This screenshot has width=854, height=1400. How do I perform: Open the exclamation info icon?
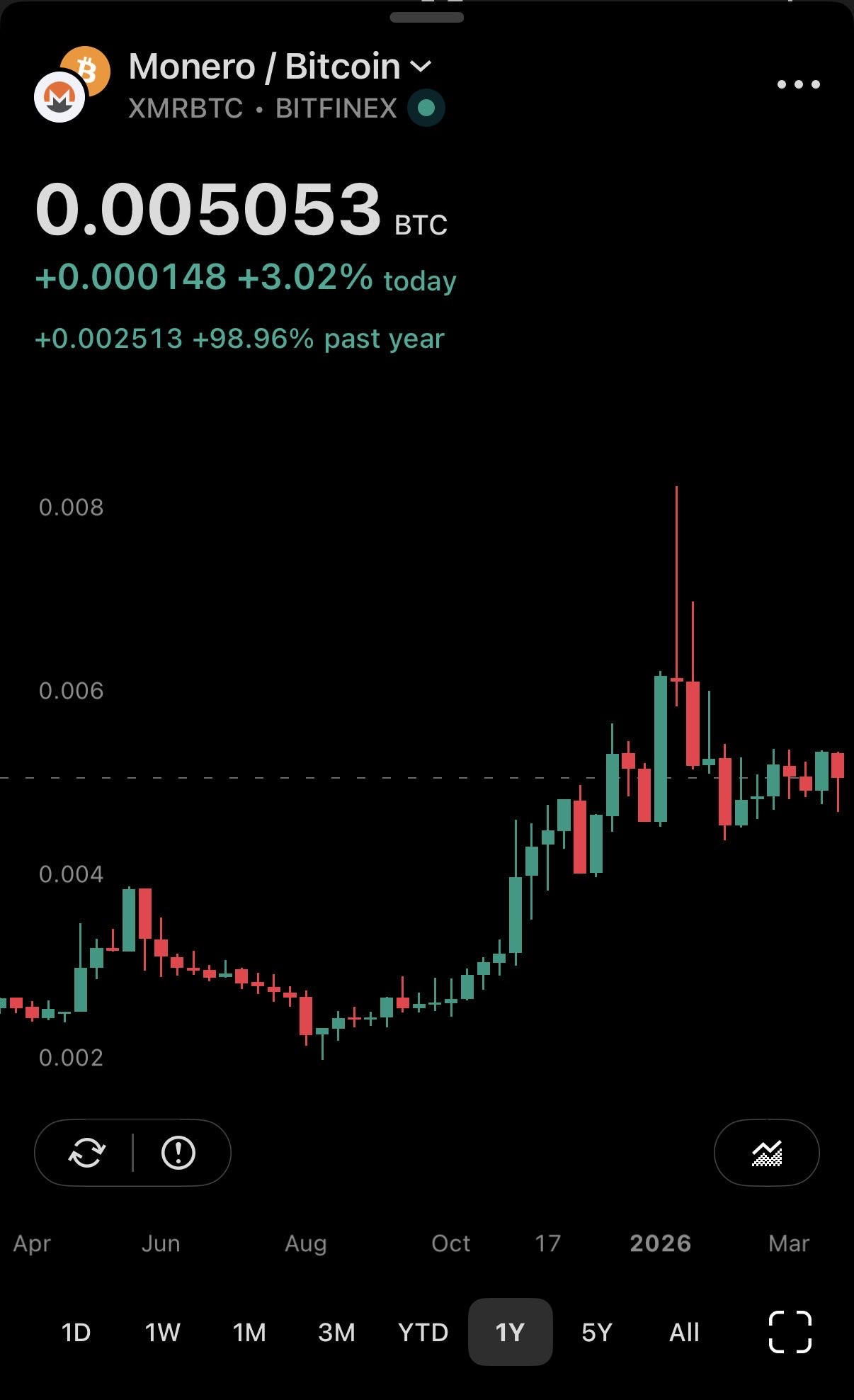[x=178, y=1153]
